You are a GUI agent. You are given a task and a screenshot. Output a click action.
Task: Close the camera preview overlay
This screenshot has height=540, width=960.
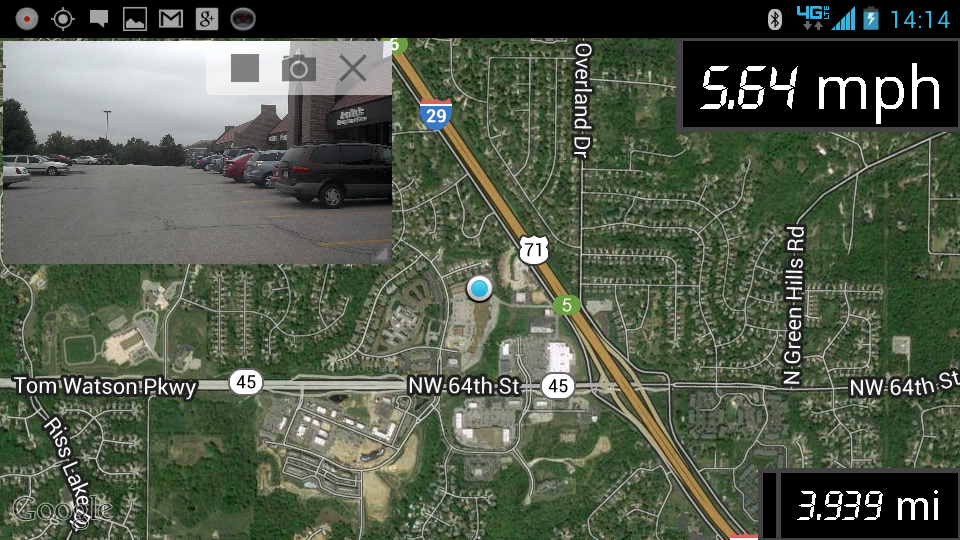click(352, 68)
